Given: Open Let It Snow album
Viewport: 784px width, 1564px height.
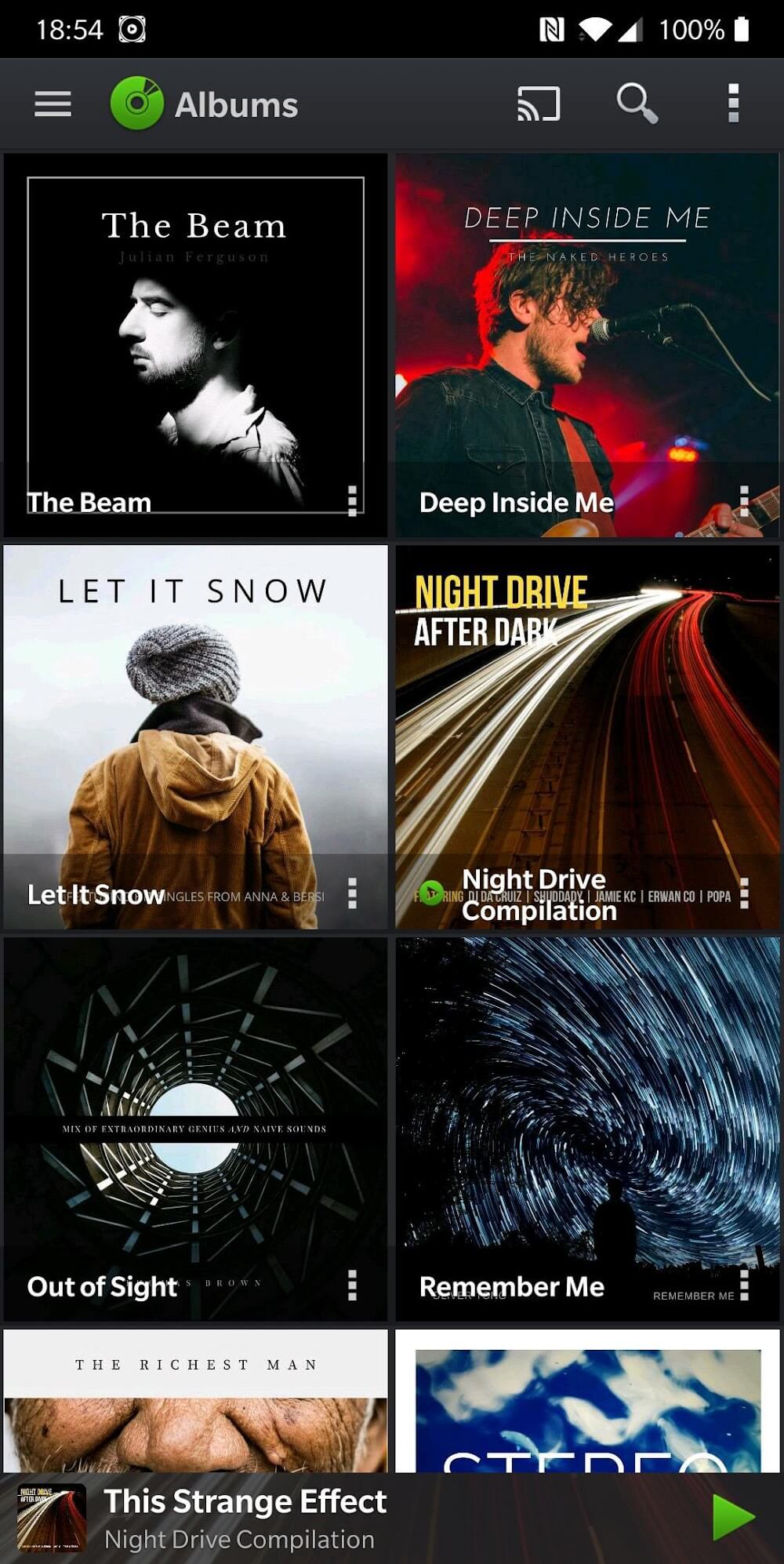Looking at the screenshot, I should [195, 722].
